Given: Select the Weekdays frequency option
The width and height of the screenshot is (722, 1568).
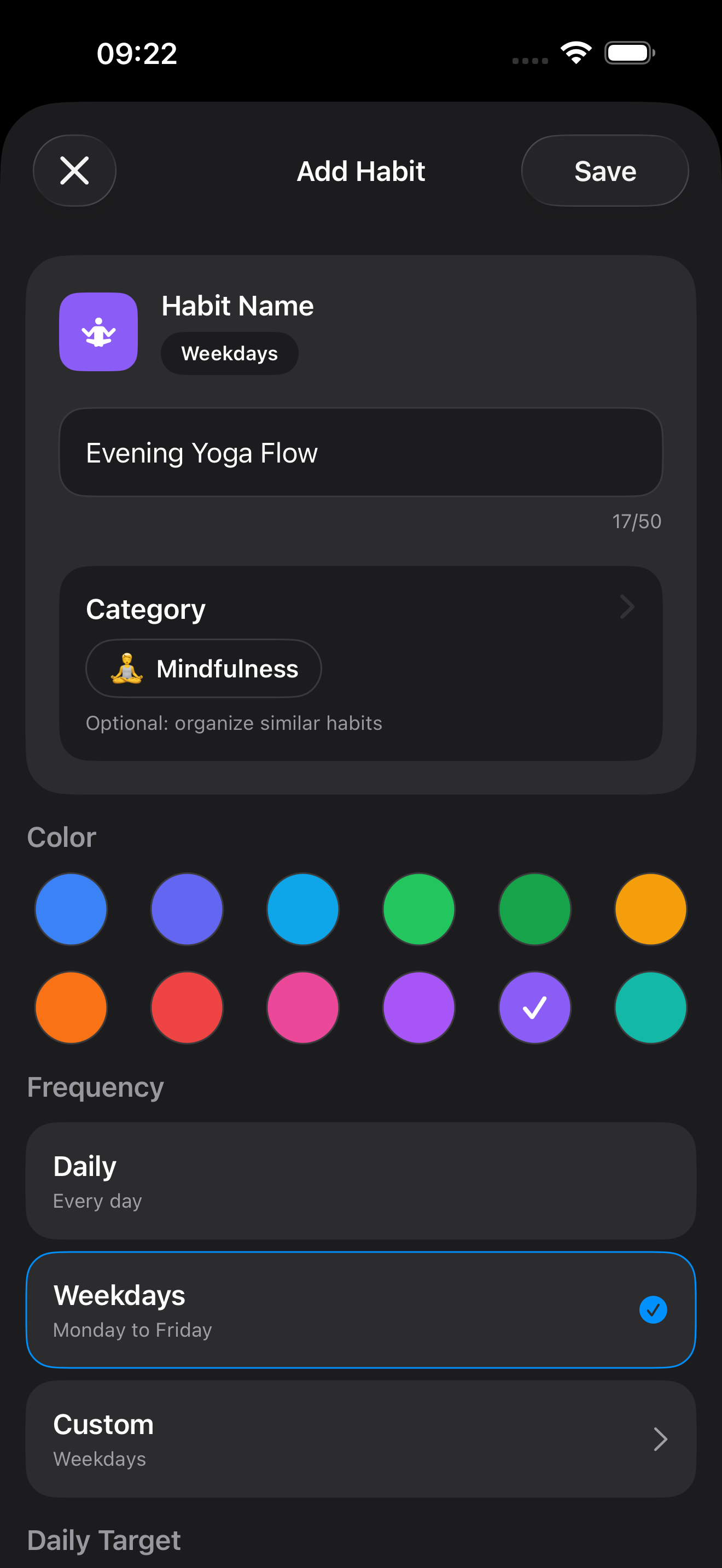Looking at the screenshot, I should [361, 1310].
